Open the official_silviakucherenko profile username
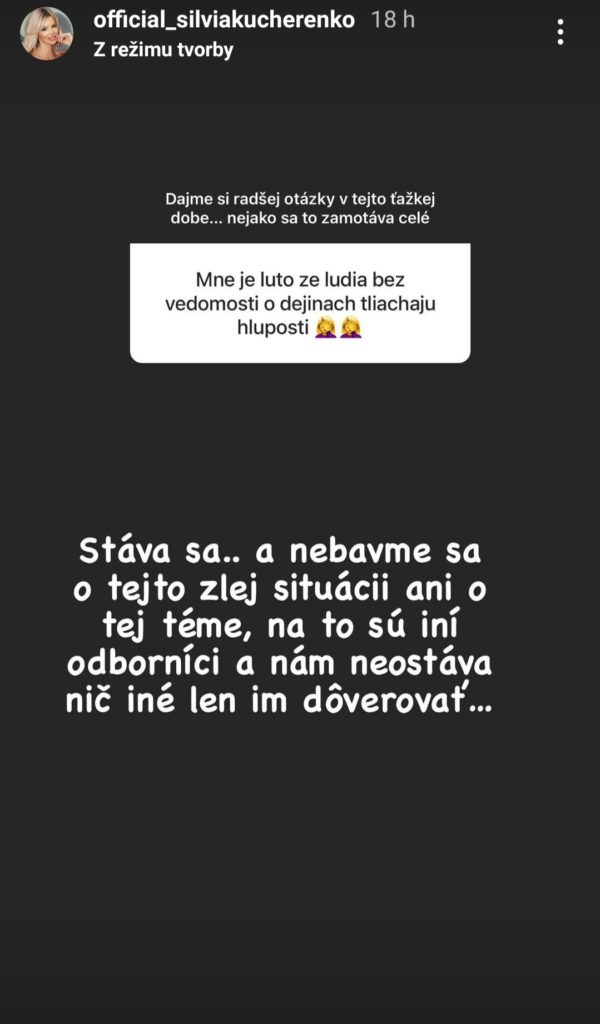Screen dimensions: 600x1024 pos(222,20)
